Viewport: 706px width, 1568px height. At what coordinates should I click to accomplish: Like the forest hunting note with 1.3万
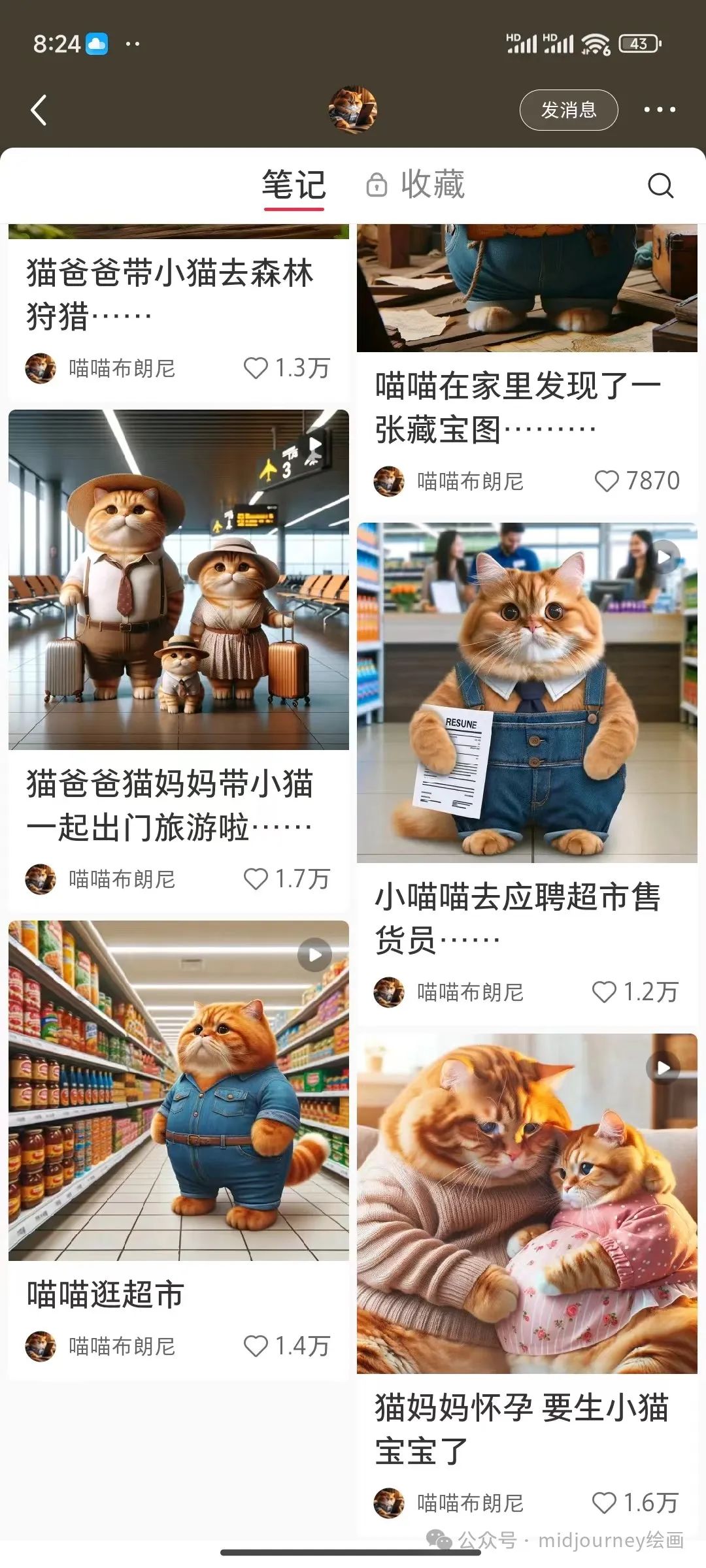pos(256,368)
